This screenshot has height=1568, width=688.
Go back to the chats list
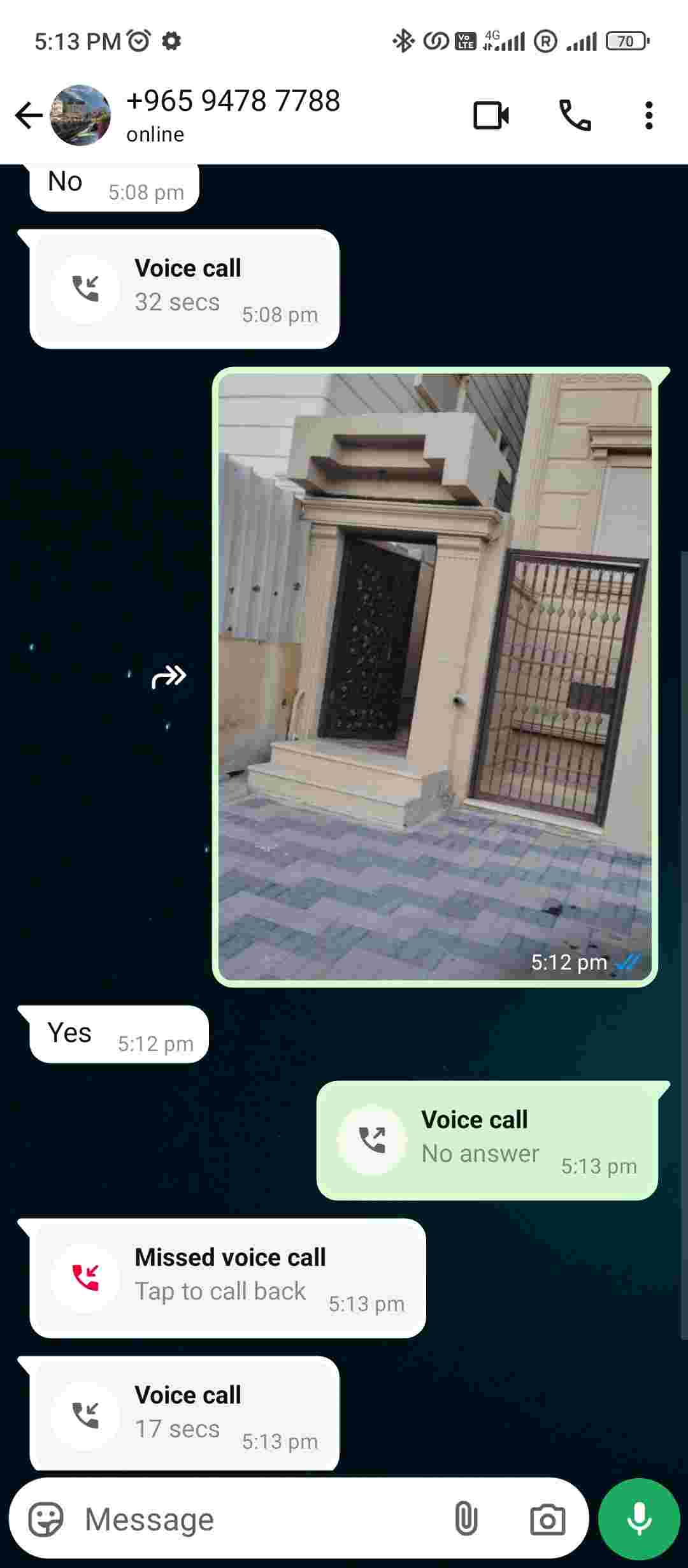coord(28,115)
